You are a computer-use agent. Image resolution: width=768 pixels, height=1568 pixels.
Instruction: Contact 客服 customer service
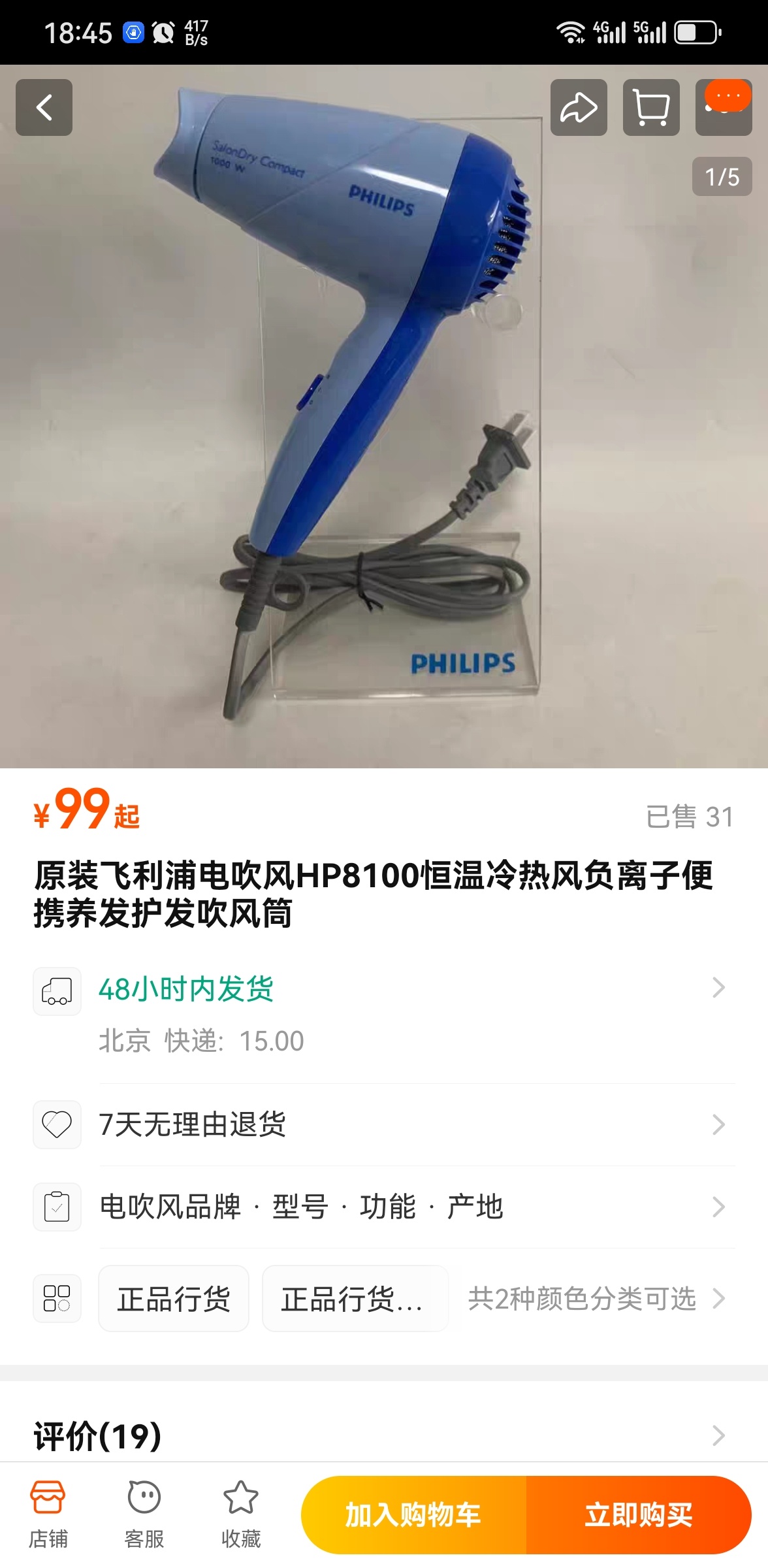coord(144,1516)
